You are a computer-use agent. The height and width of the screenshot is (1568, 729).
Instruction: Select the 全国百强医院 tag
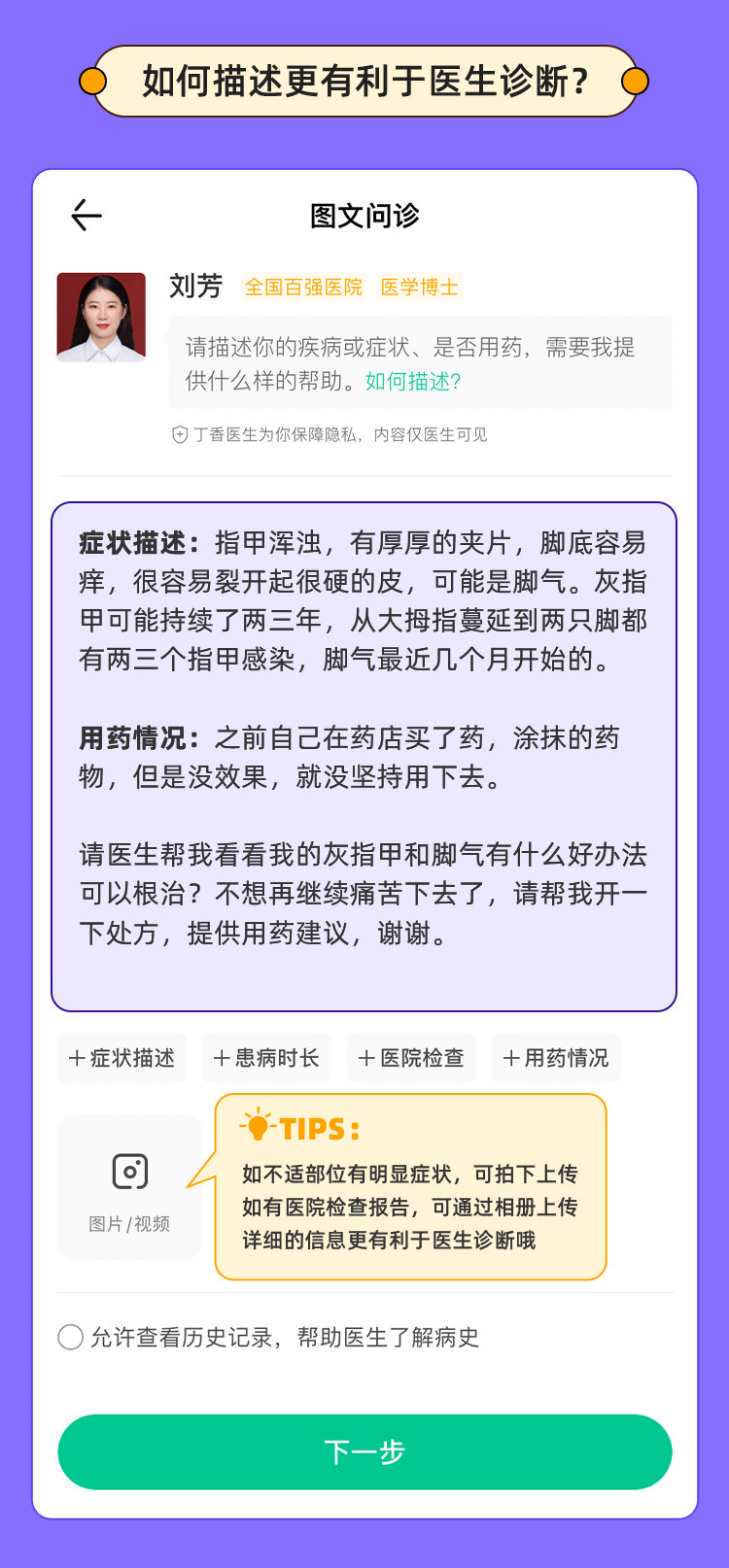[x=302, y=288]
